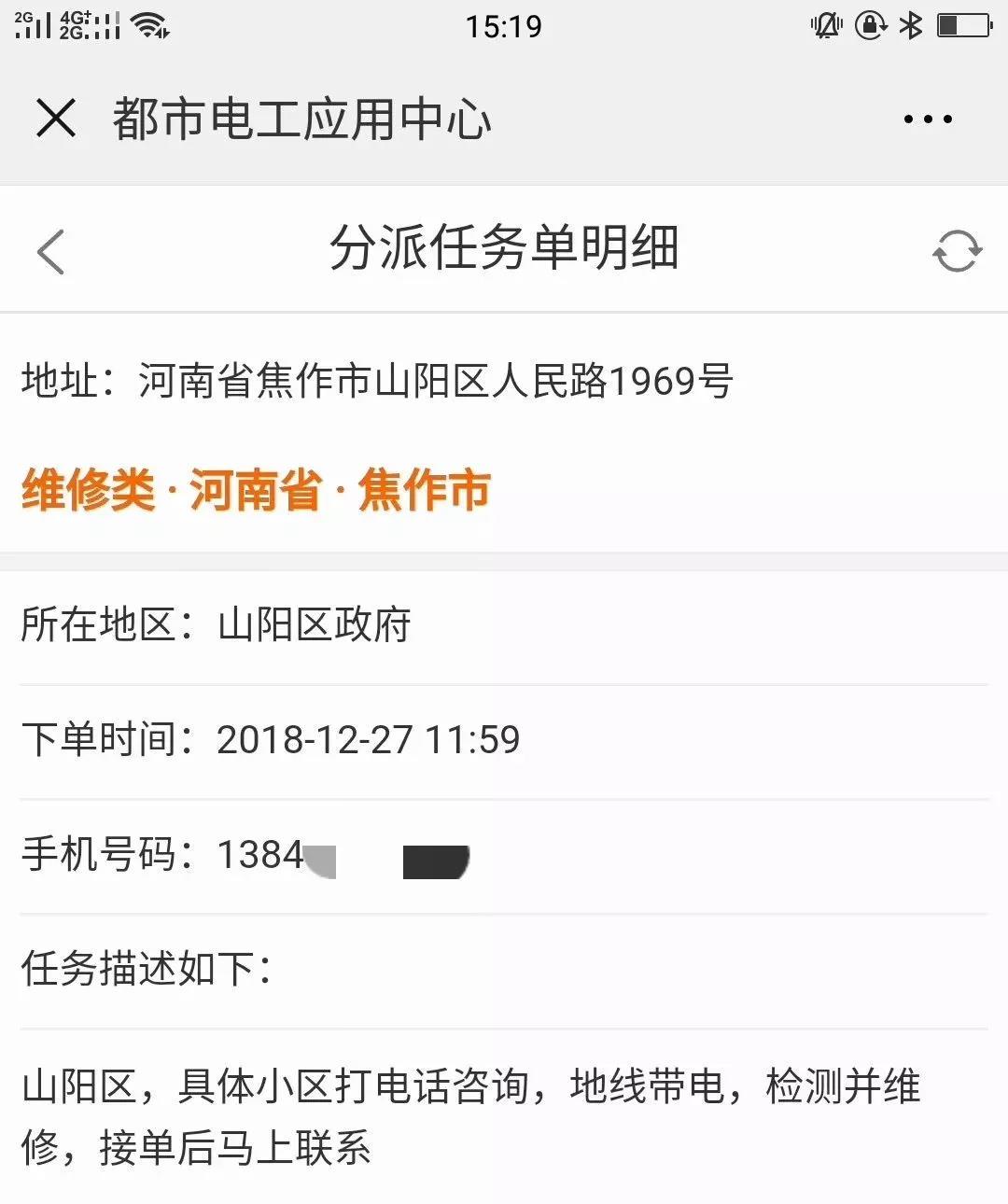The height and width of the screenshot is (1204, 1008).
Task: Close the 都市电工应用中心 mini app
Action: click(x=55, y=119)
